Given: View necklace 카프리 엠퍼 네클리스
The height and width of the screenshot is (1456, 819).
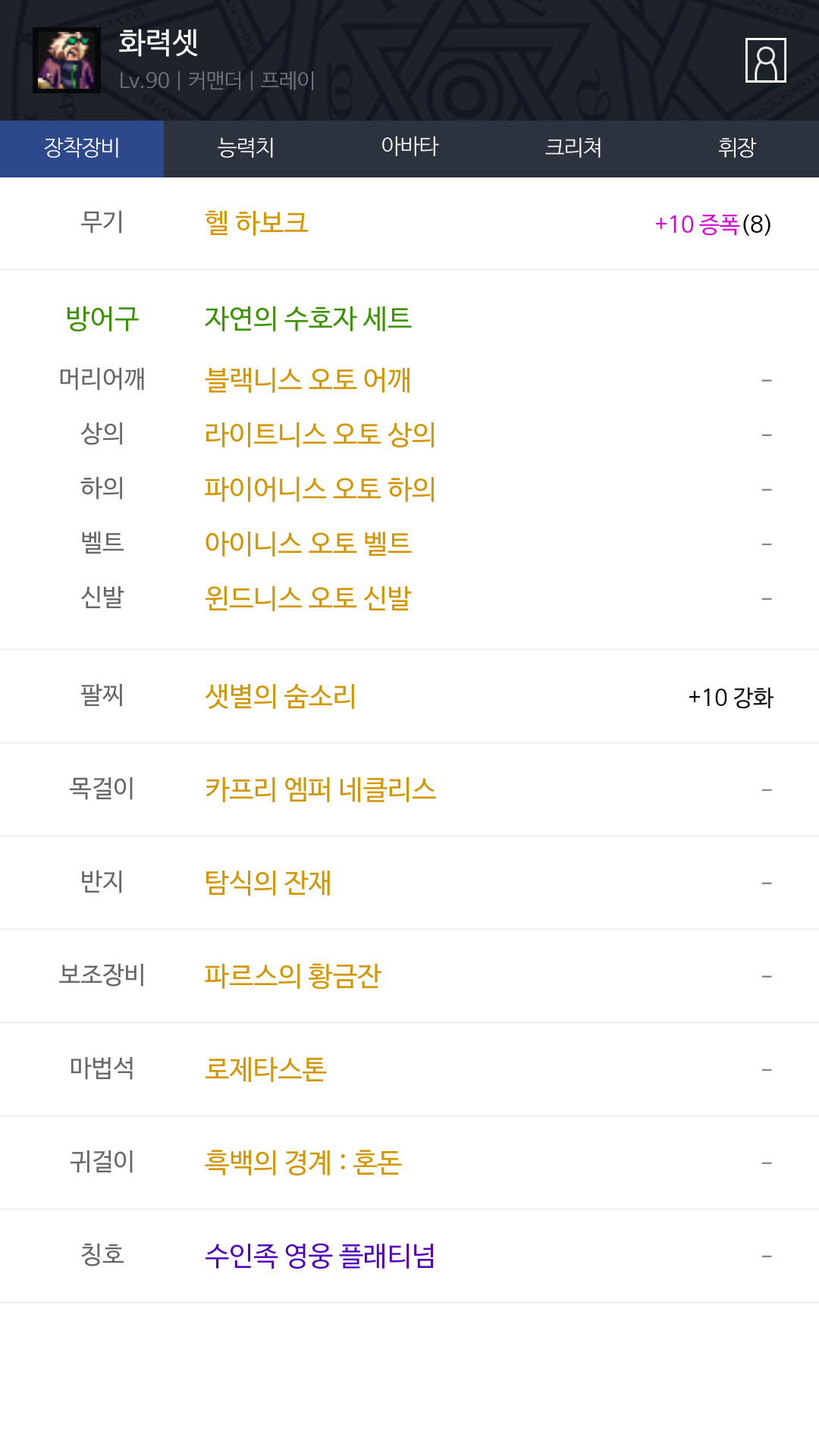Looking at the screenshot, I should coord(320,789).
